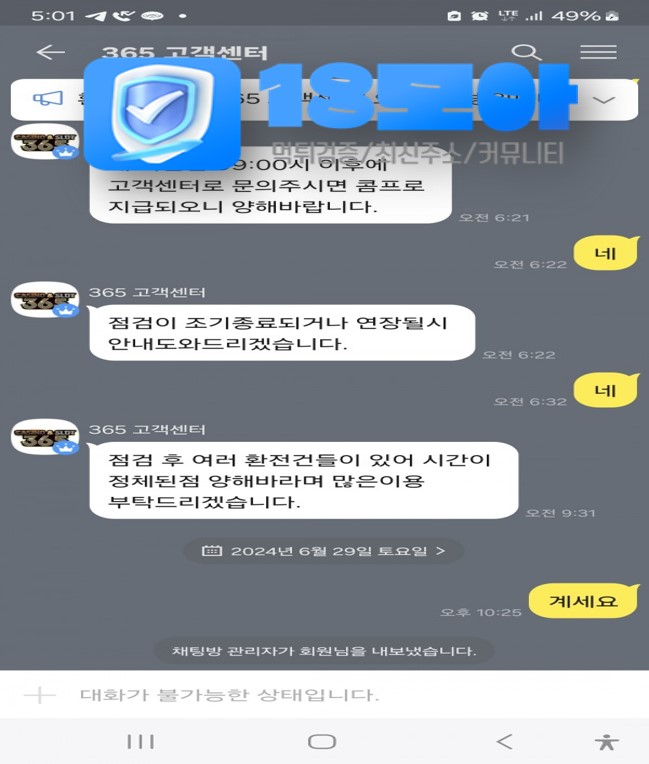Image resolution: width=649 pixels, height=764 pixels.
Task: Tap the system back button
Action: click(504, 741)
